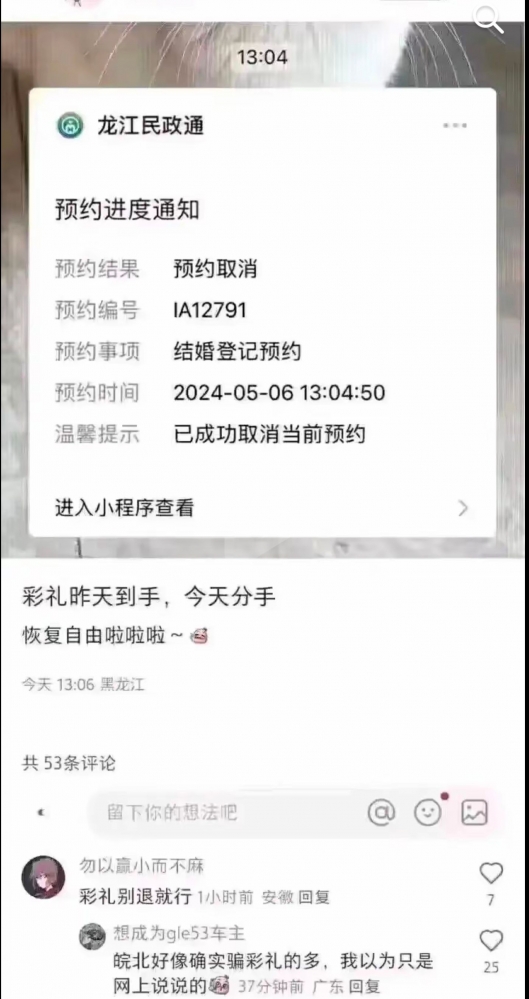The width and height of the screenshot is (529, 999).
Task: Mention someone with the @ icon
Action: (x=381, y=812)
